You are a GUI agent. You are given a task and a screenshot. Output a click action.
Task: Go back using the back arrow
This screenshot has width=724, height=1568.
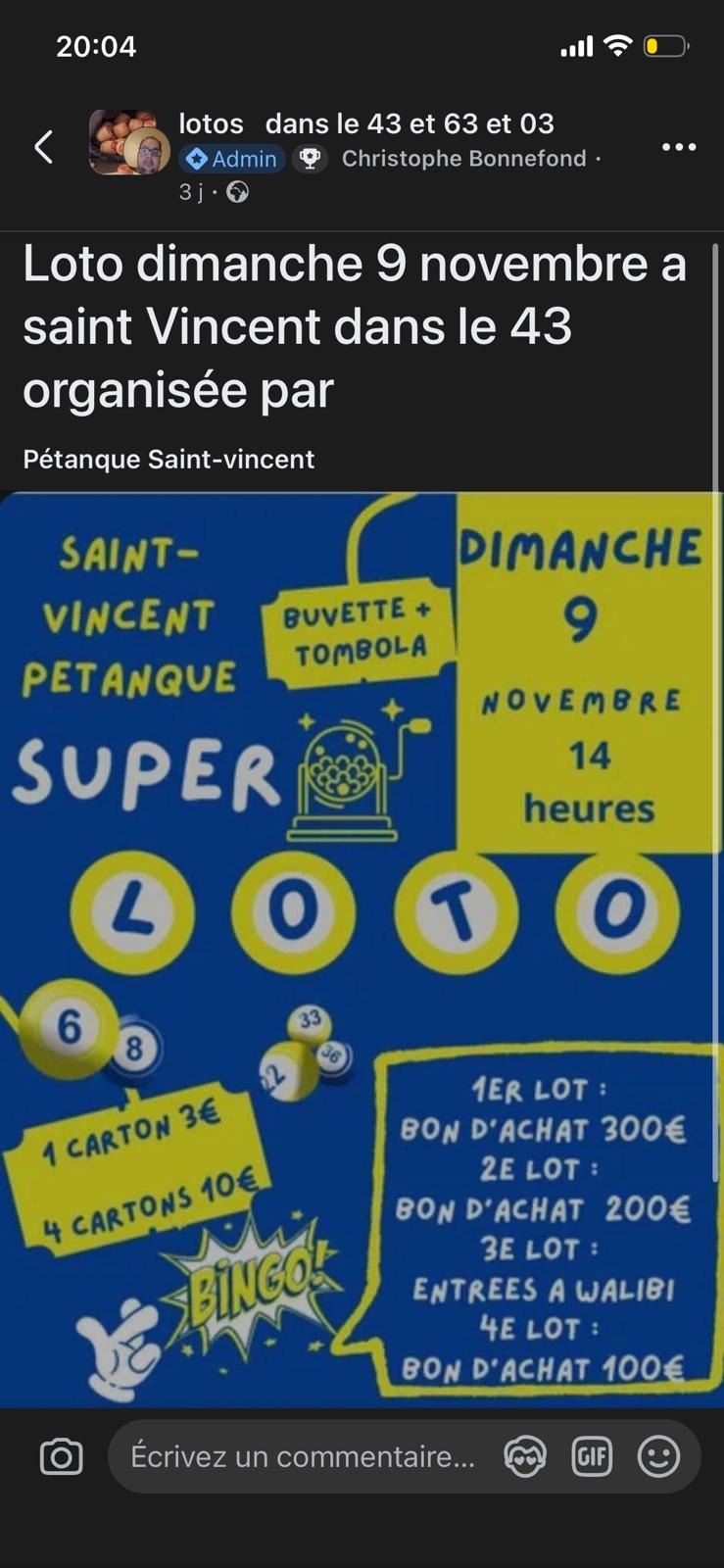pos(44,147)
